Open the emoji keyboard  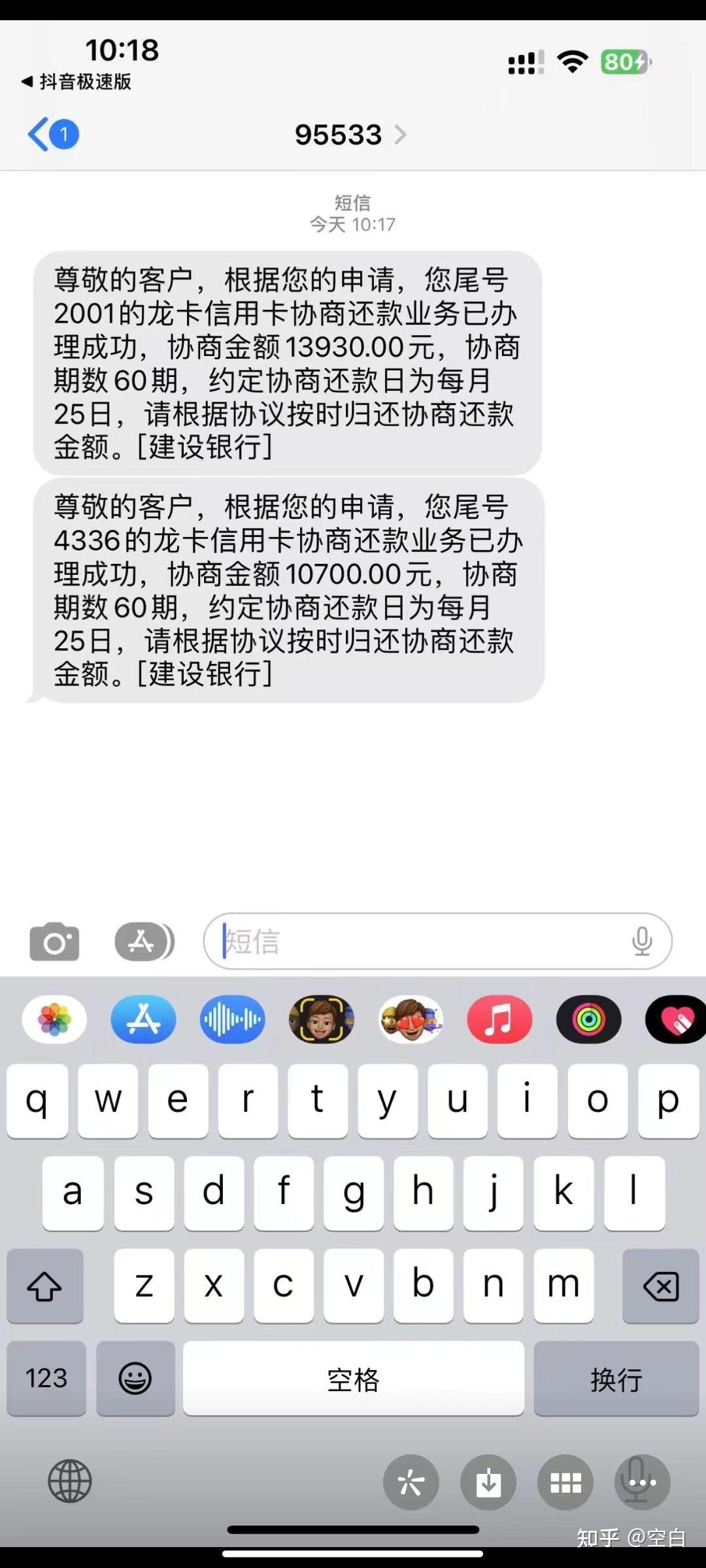point(135,1379)
